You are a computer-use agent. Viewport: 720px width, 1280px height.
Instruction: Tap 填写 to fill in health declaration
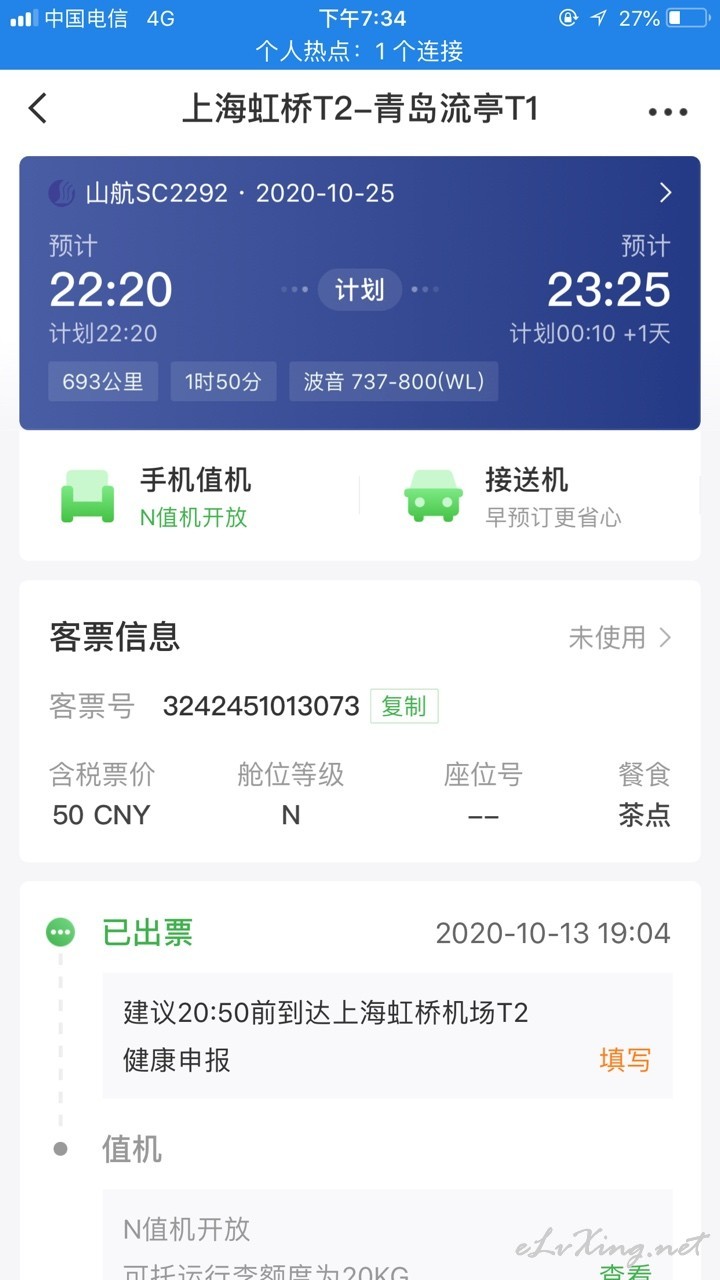pos(625,1060)
